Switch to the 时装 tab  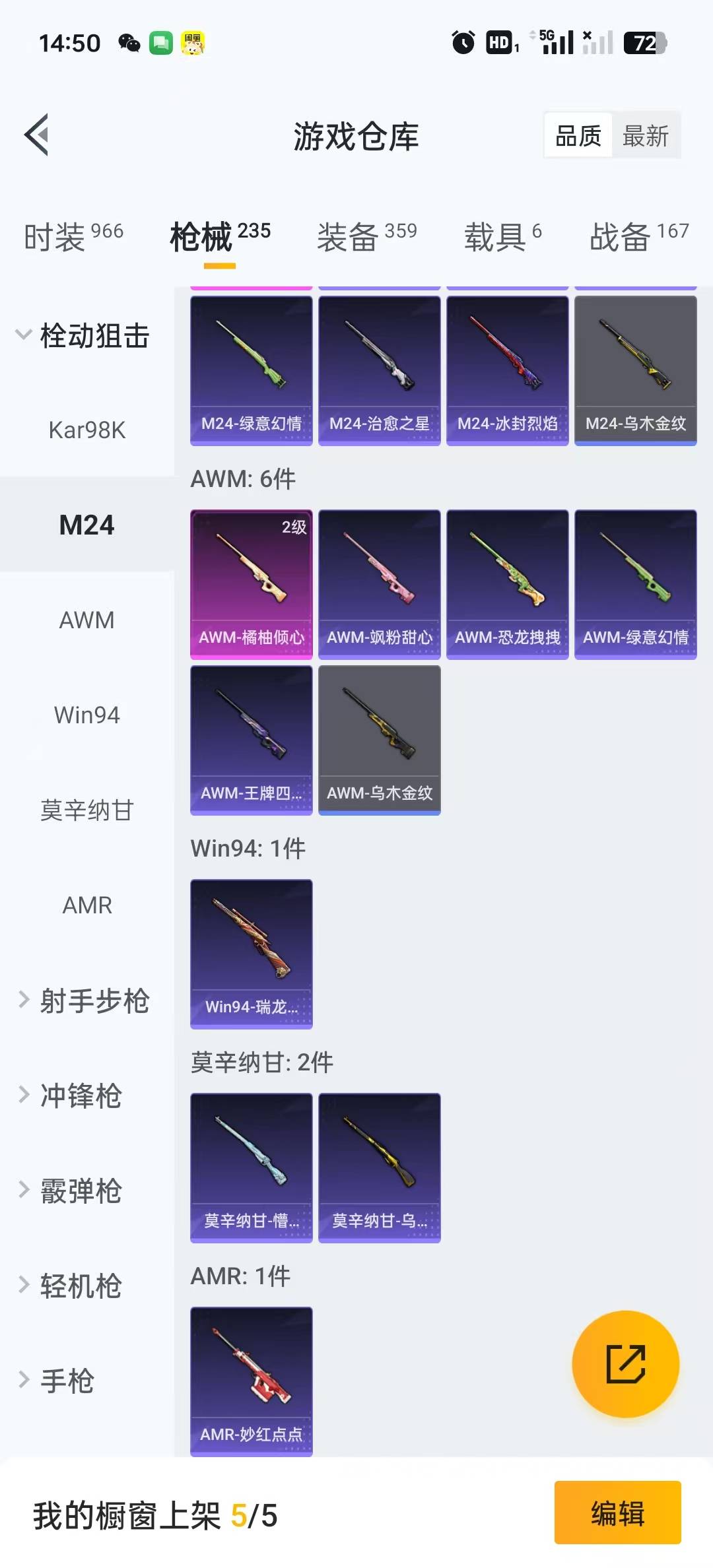pyautogui.click(x=73, y=236)
